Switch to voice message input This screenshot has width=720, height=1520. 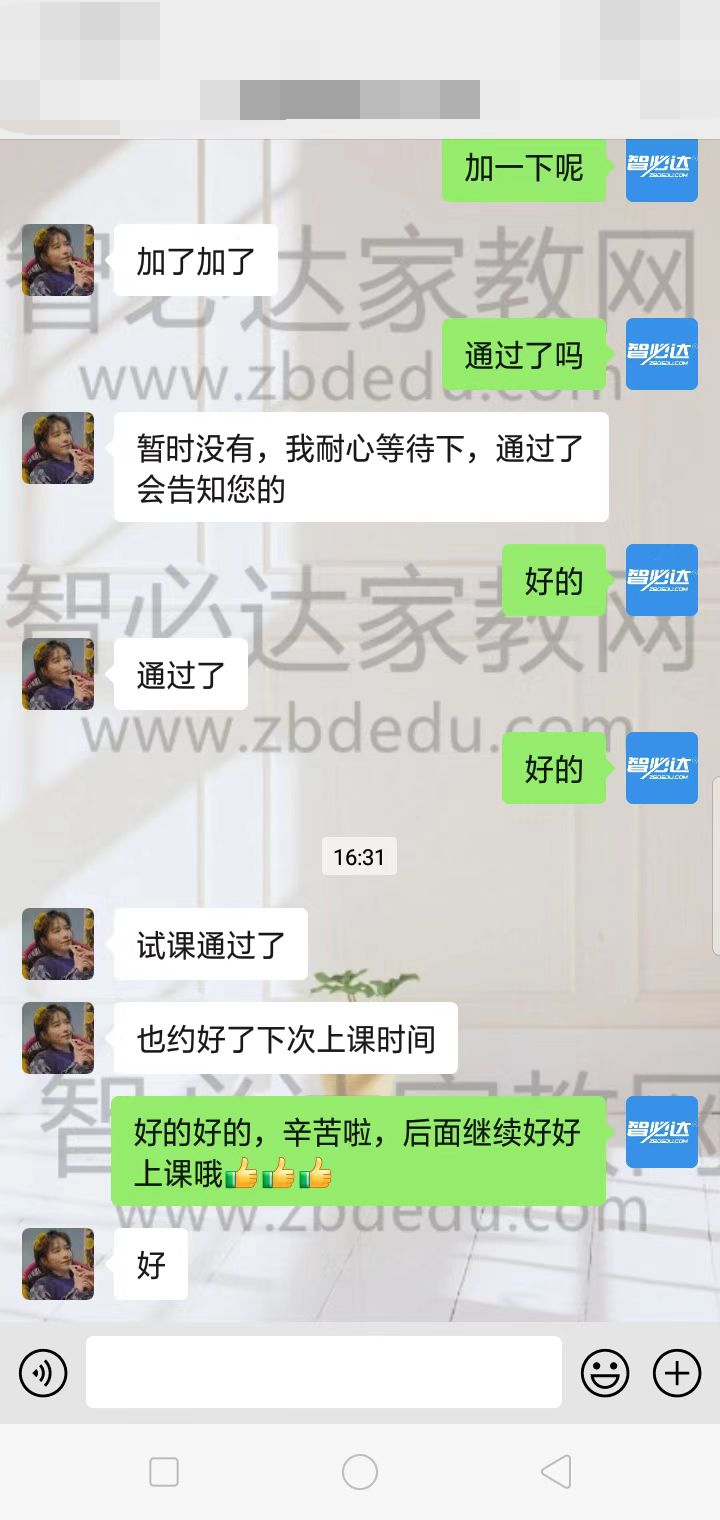[43, 1372]
